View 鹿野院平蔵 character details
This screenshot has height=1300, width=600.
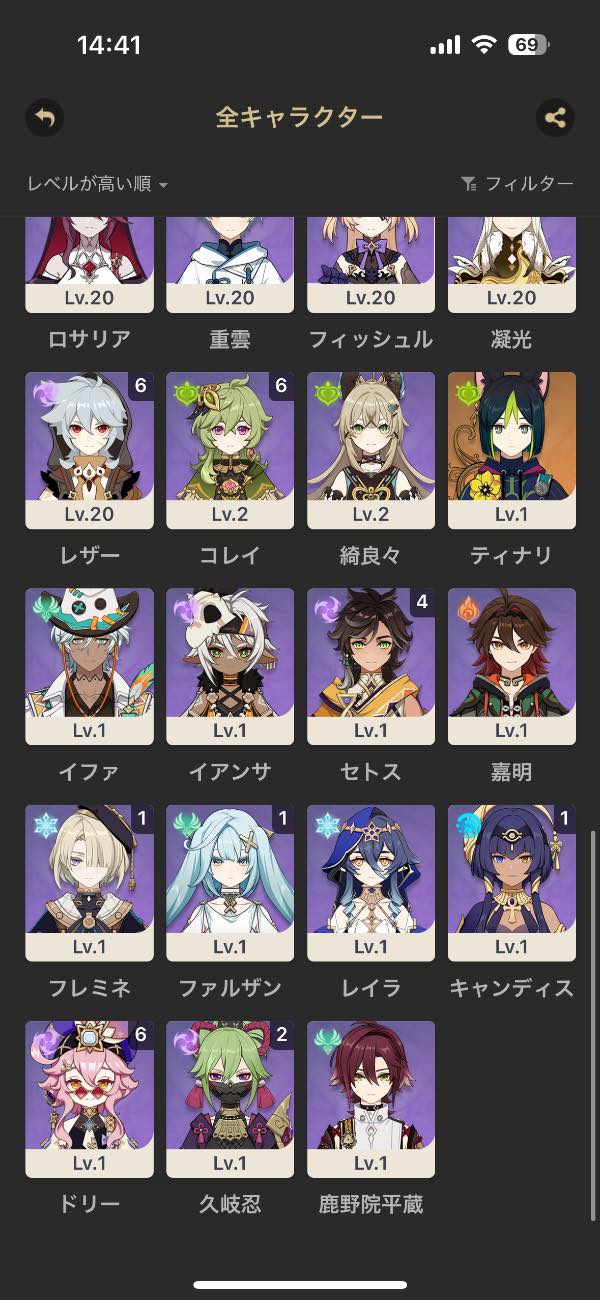(x=371, y=1098)
